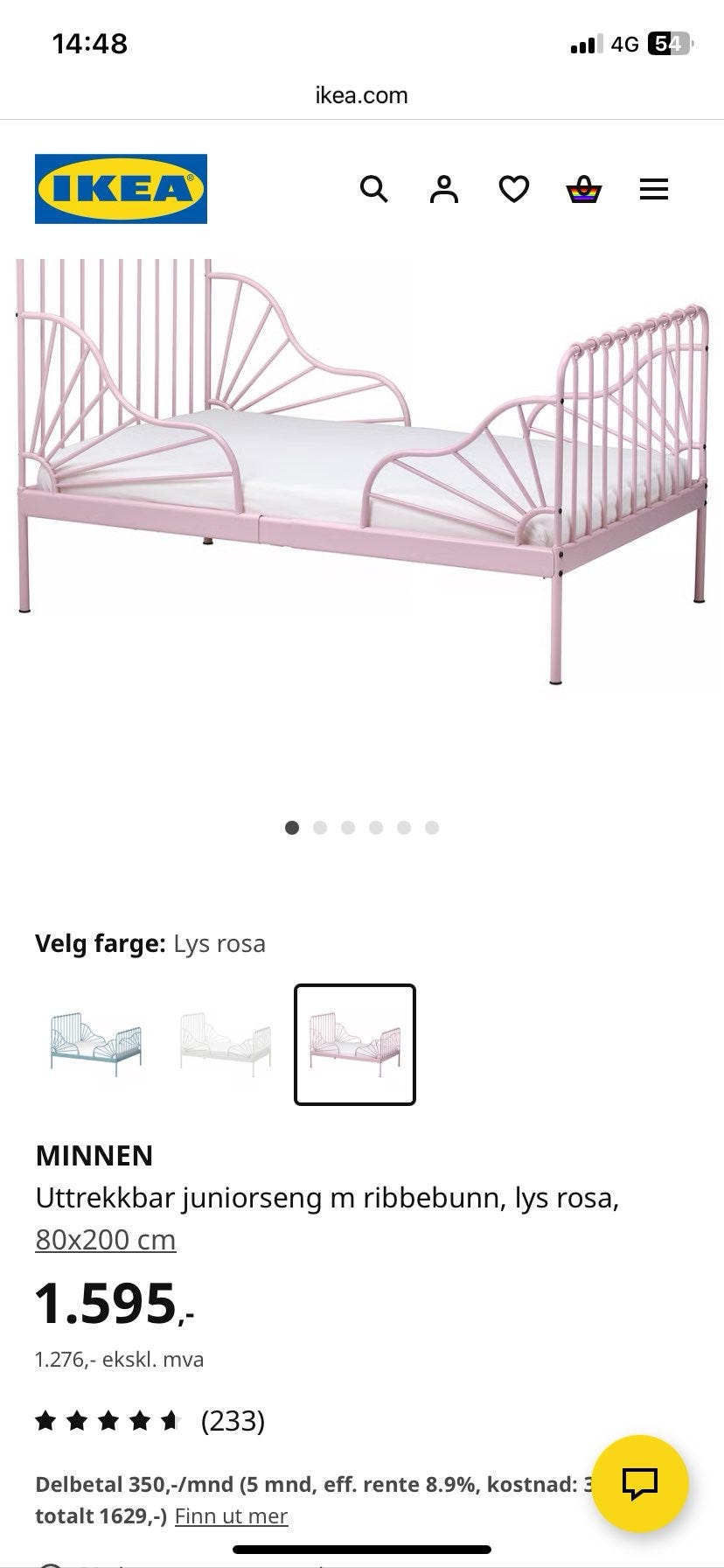Open the search function
Viewport: 724px width, 1568px height.
pyautogui.click(x=374, y=188)
